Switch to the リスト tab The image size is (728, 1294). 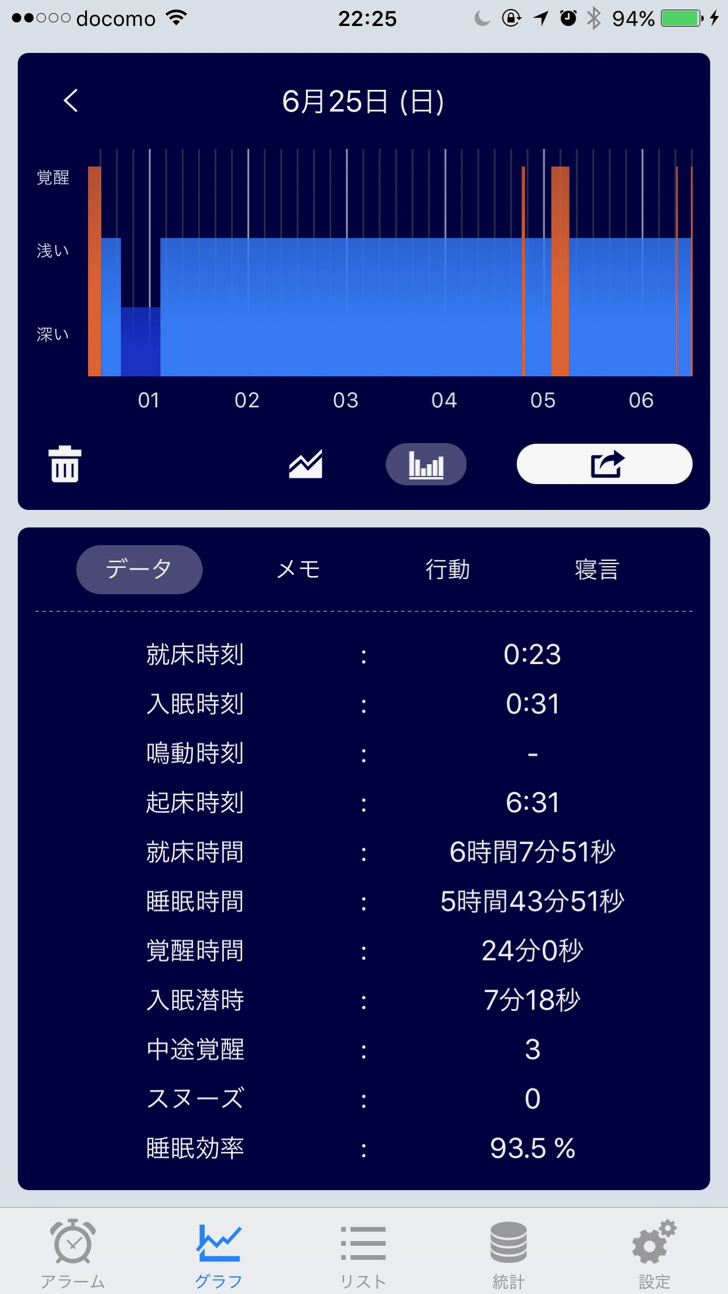coord(363,1254)
